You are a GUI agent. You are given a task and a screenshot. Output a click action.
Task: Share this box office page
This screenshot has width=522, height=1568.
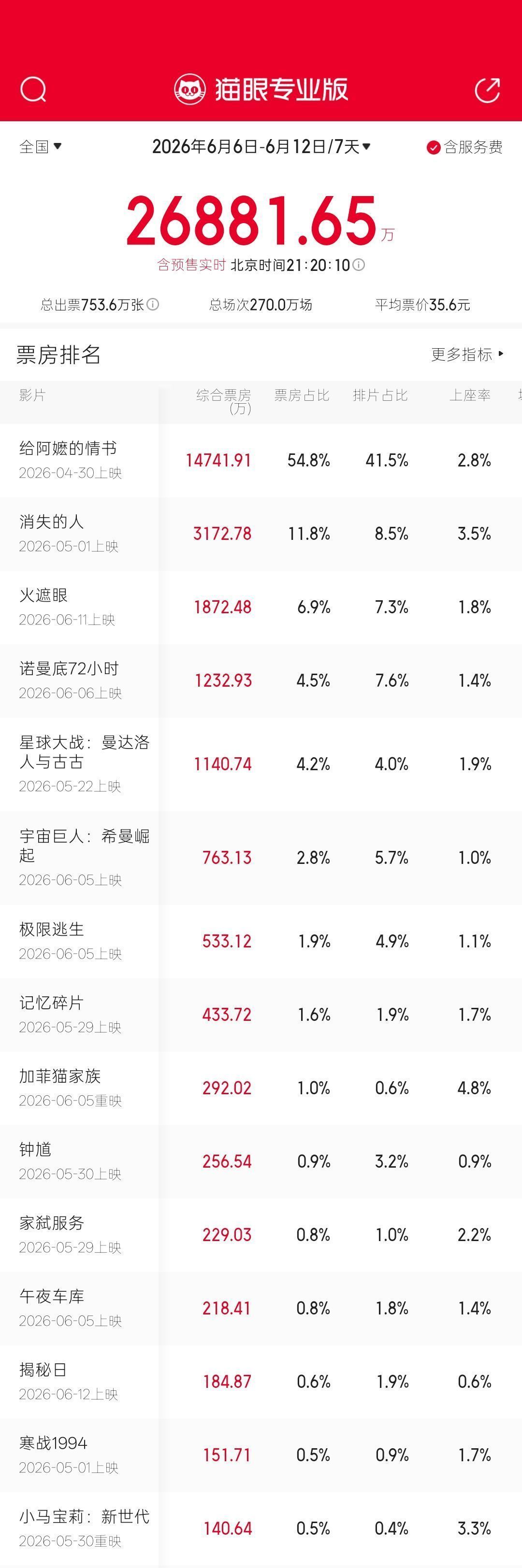point(487,89)
